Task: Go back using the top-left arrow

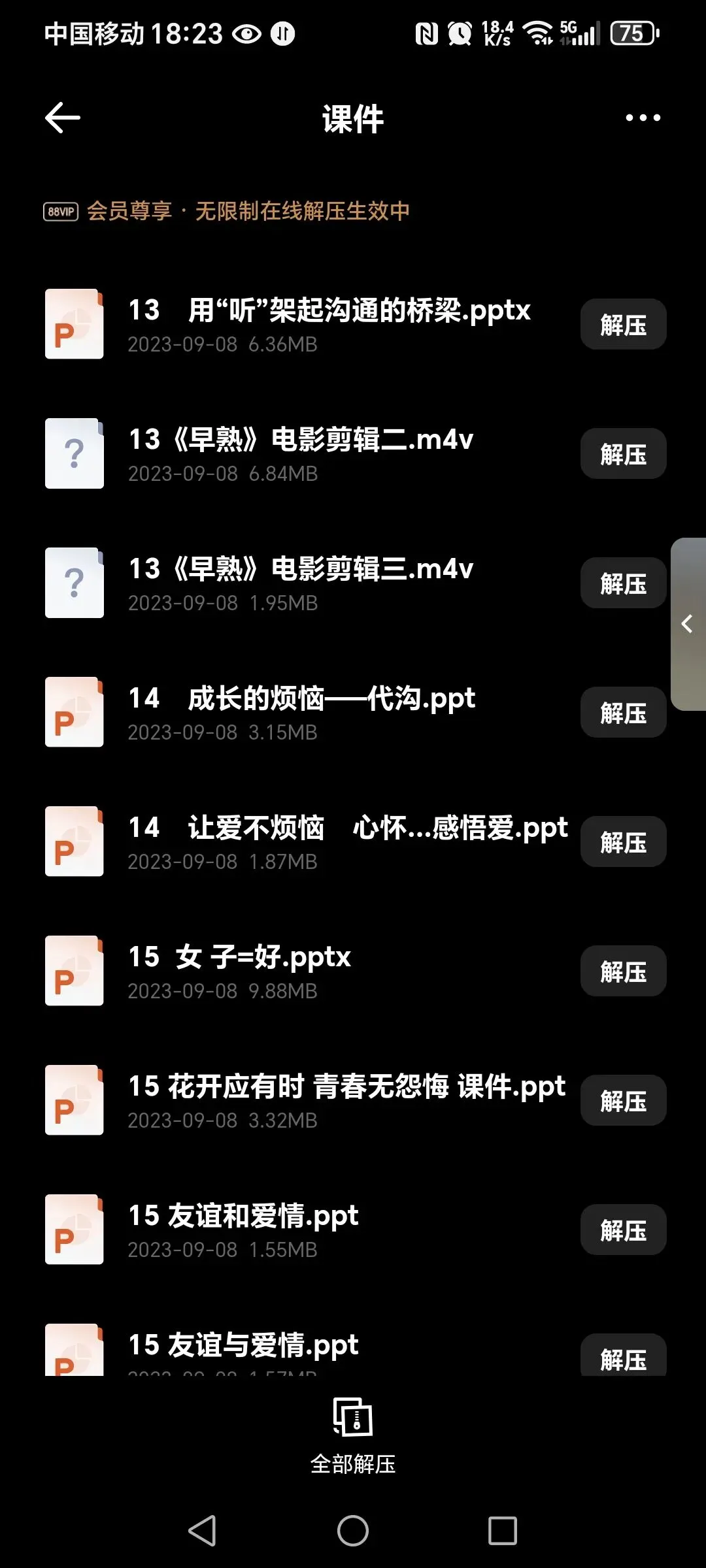Action: click(63, 118)
